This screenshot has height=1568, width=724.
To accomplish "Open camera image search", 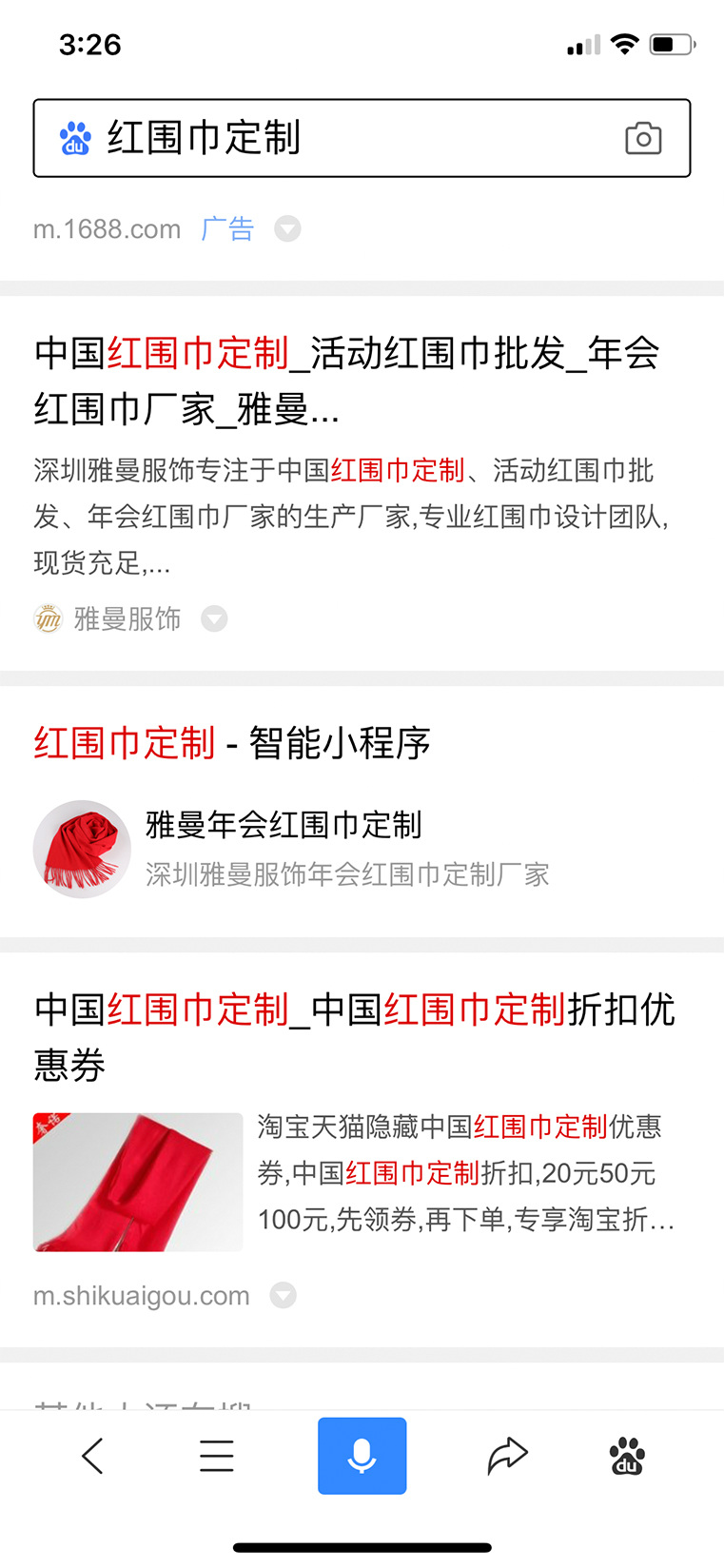I will click(643, 139).
